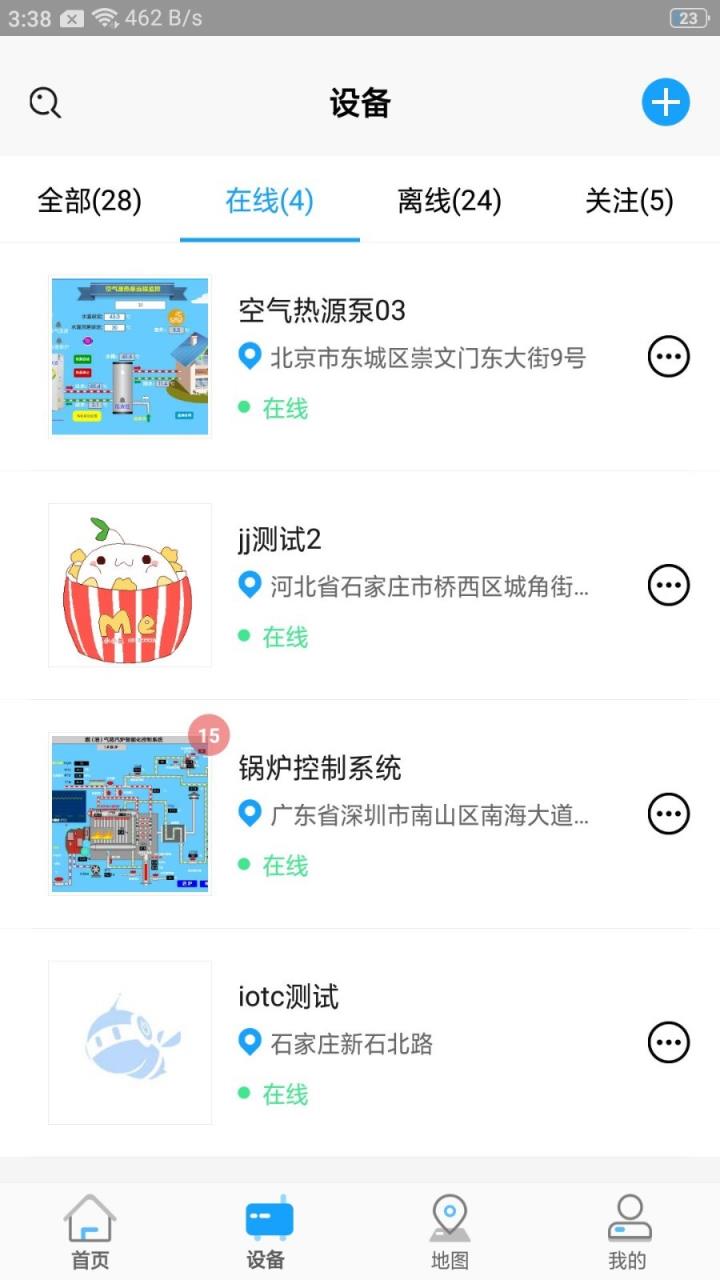The height and width of the screenshot is (1280, 720).
Task: Open the 地图 map tab in bottom navigation
Action: click(x=450, y=1230)
